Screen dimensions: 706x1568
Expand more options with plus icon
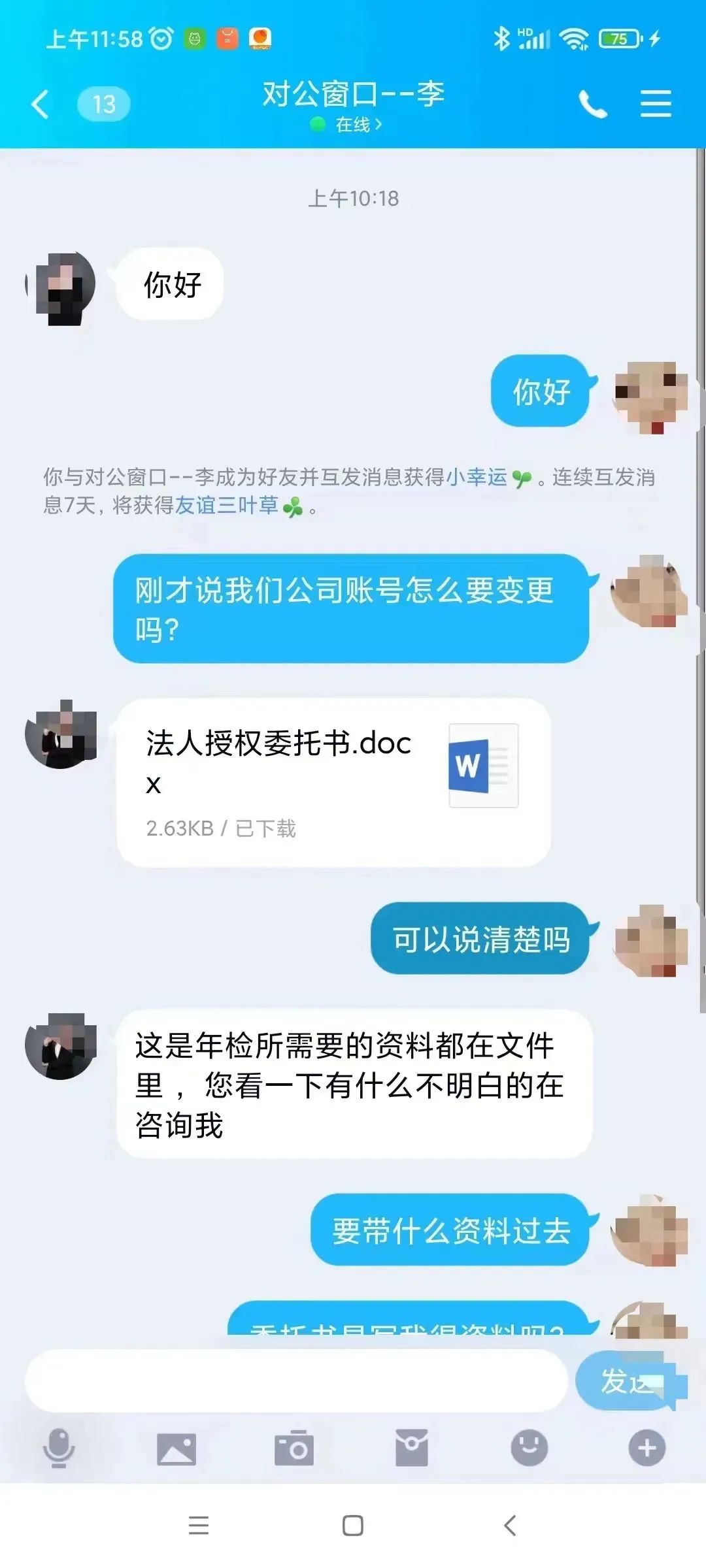647,1448
